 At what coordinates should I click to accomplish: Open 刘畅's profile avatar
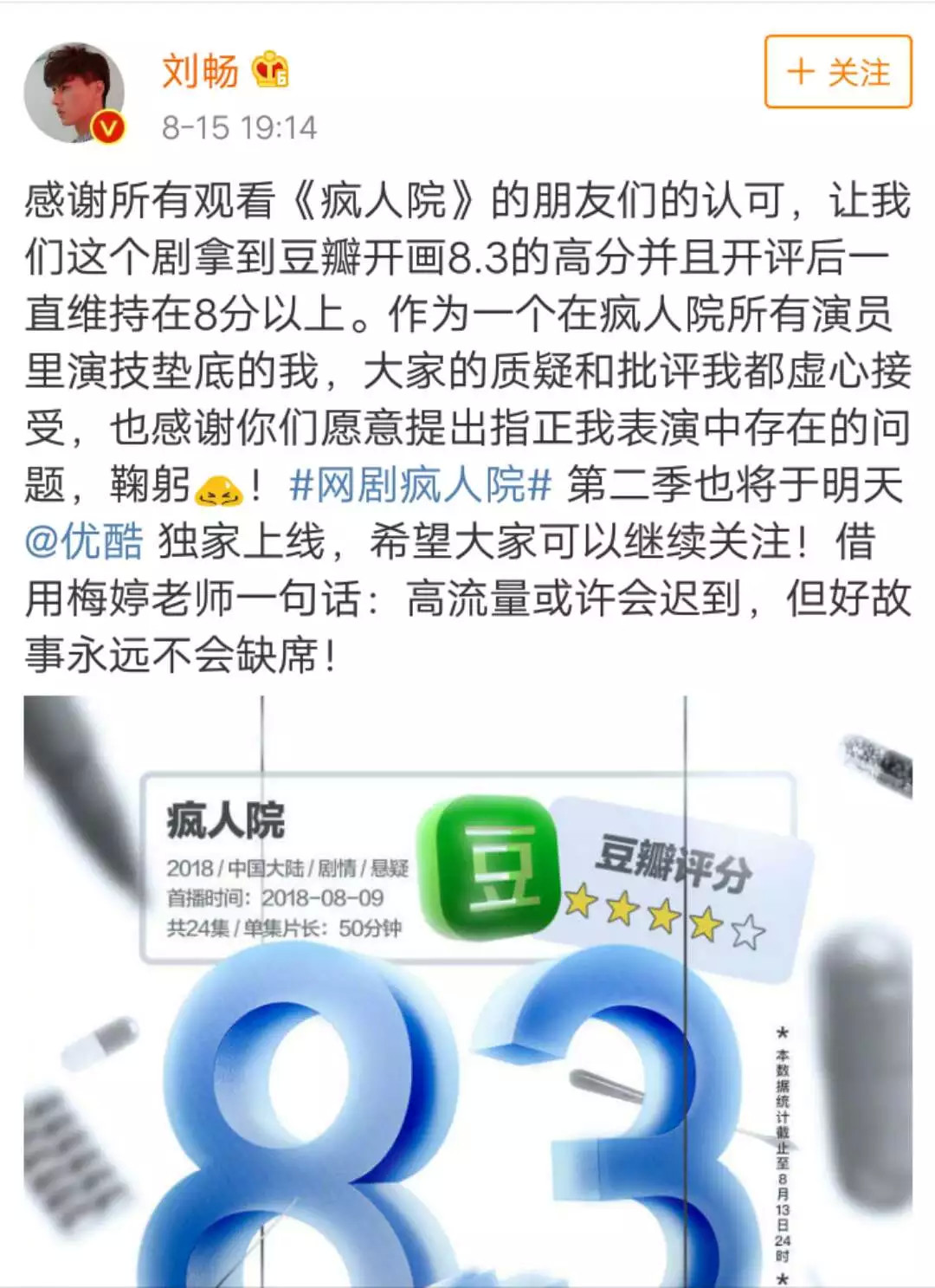[74, 93]
